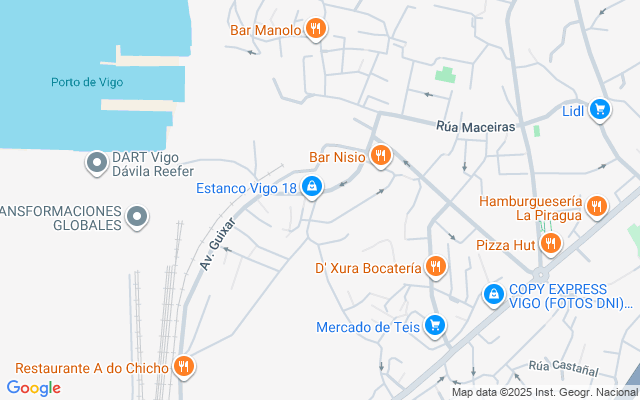Tap the Bar Nisio restaurant pin
640x400 pixels.
(380, 156)
